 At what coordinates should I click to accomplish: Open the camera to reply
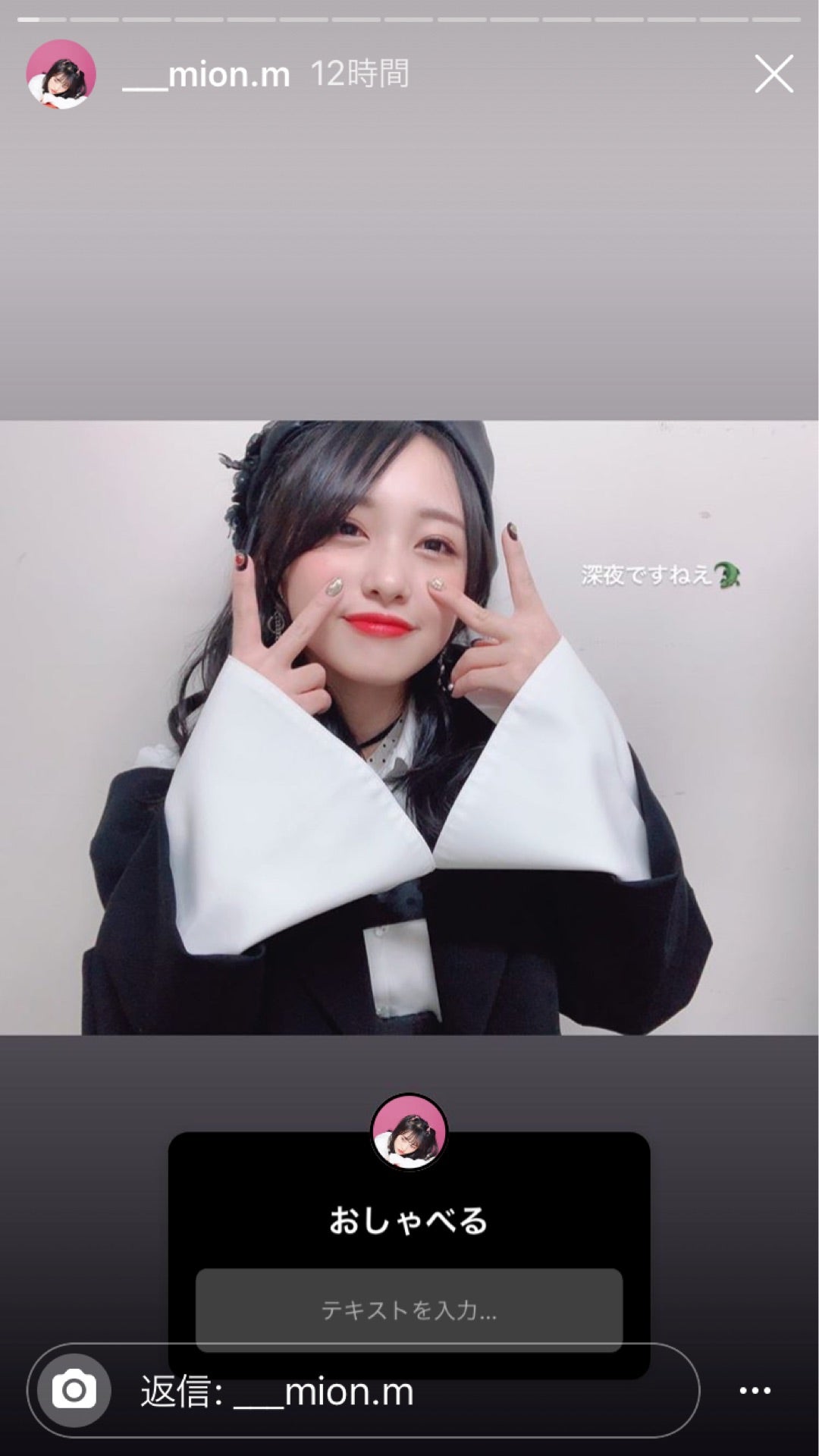click(x=74, y=1390)
